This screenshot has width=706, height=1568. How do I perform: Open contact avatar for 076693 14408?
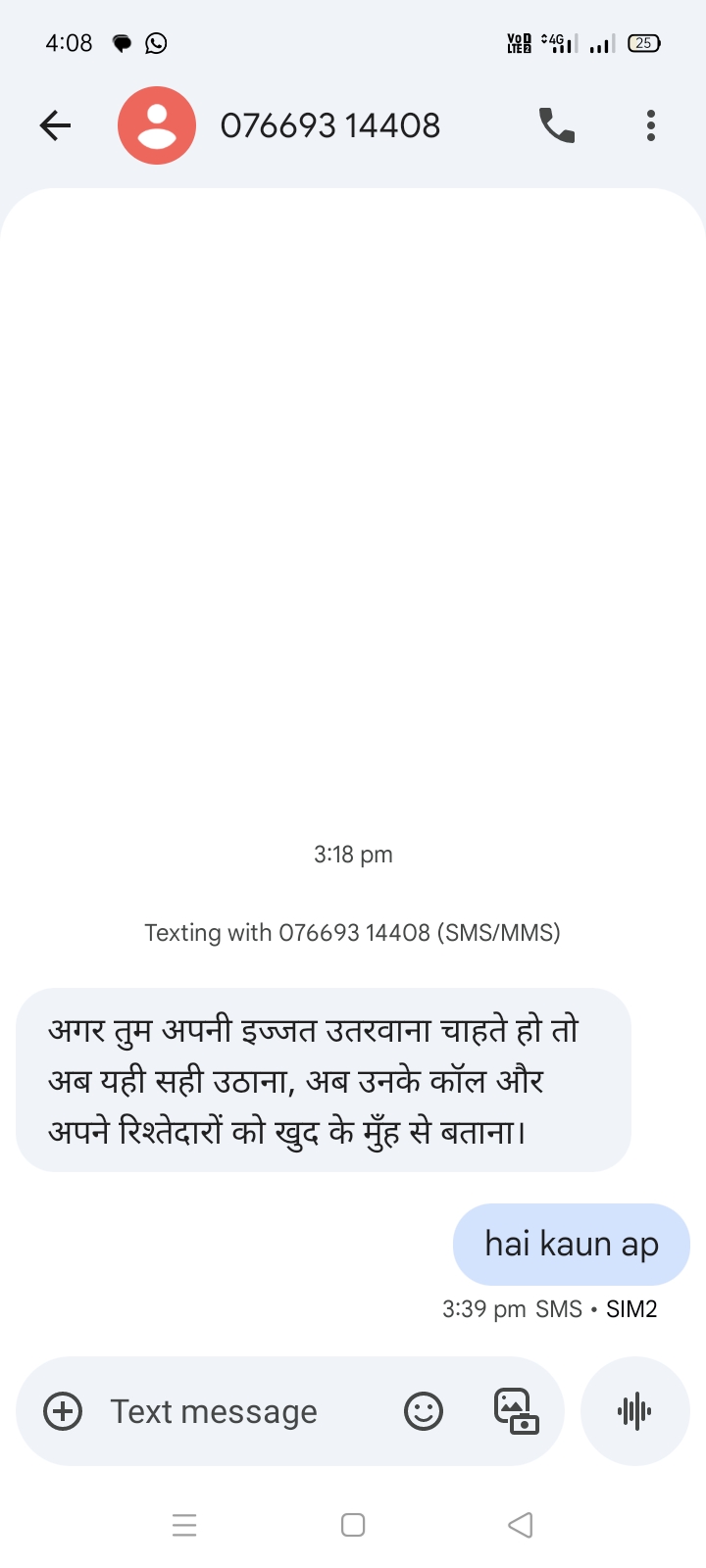coord(157,125)
